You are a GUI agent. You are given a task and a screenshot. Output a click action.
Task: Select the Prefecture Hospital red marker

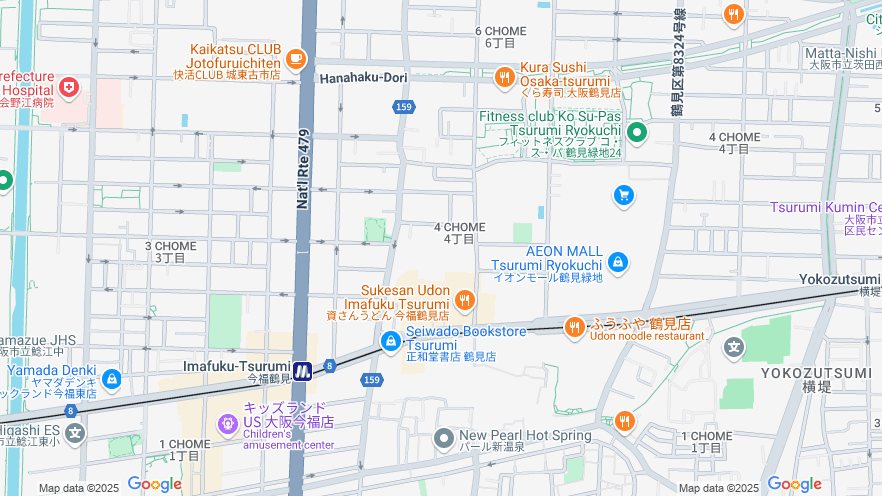point(69,88)
